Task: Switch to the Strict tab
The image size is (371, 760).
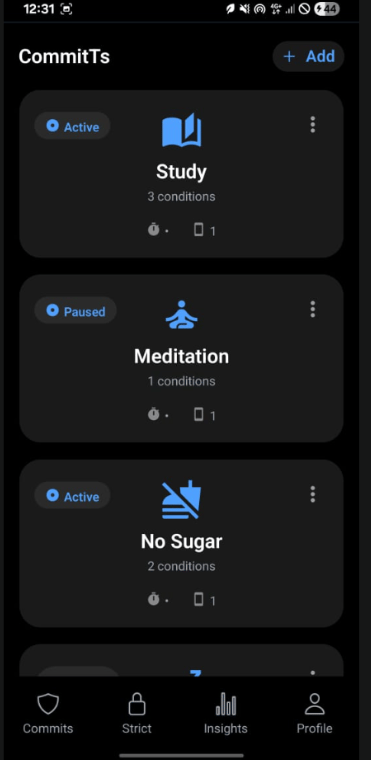Action: (x=137, y=713)
